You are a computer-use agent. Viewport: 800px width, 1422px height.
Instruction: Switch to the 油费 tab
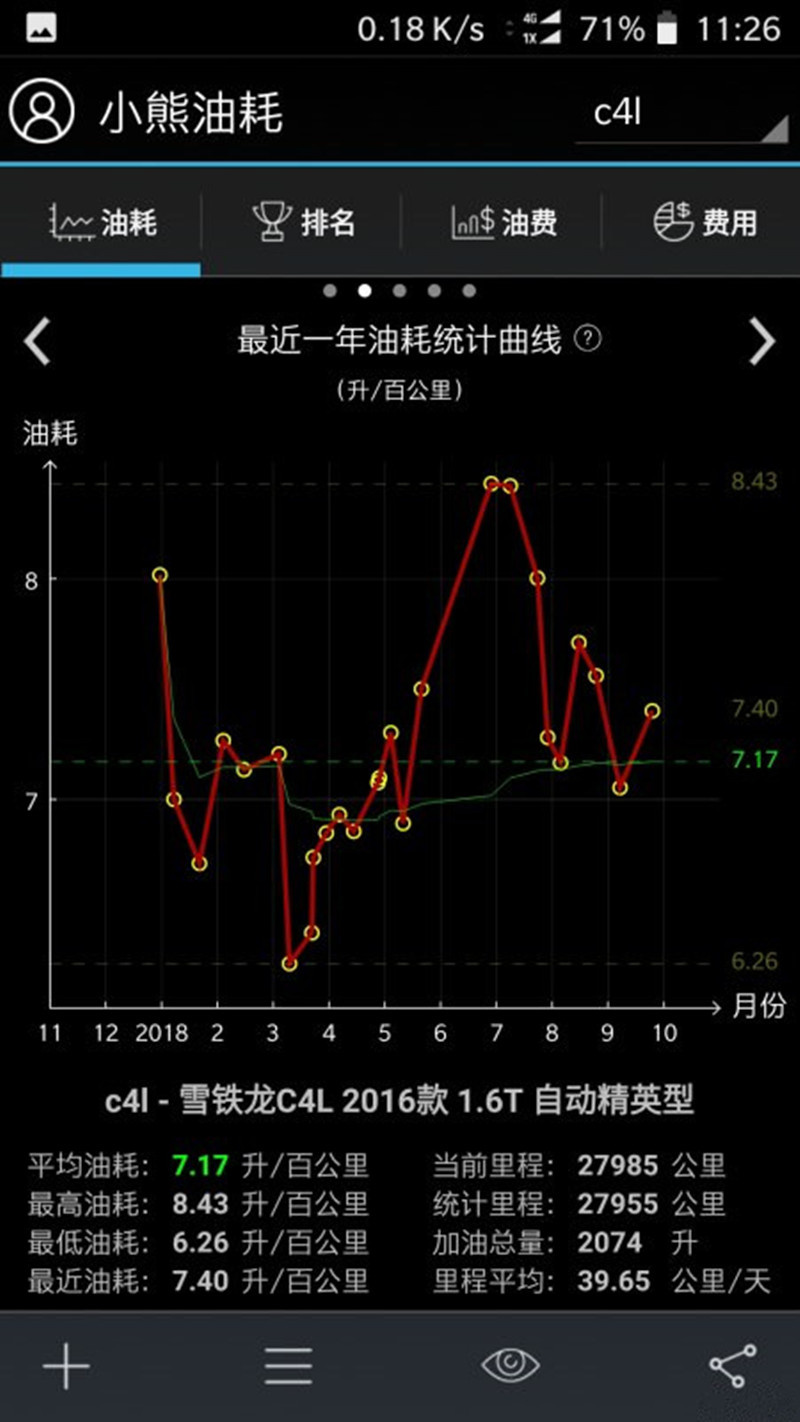pos(502,221)
